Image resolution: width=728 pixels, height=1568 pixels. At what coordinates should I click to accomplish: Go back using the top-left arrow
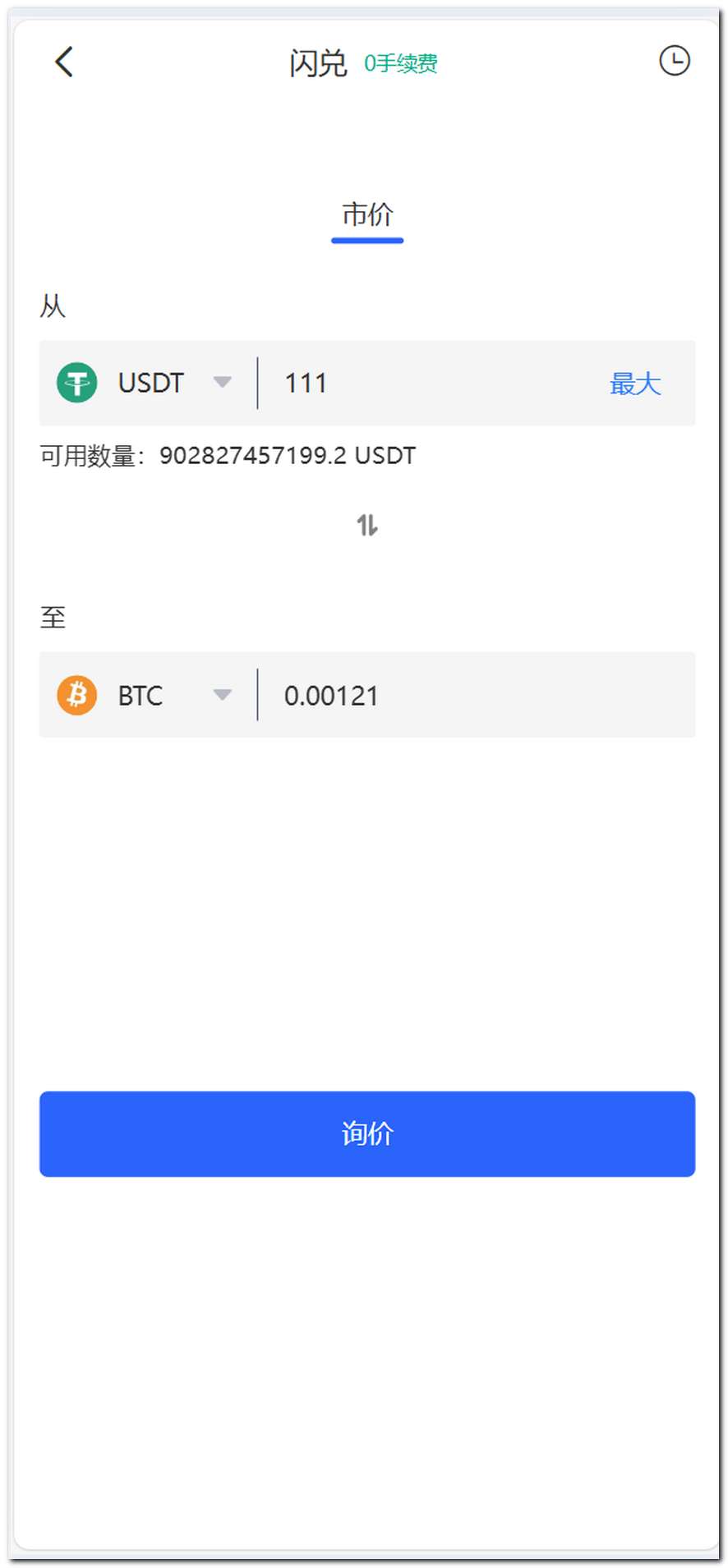point(64,62)
